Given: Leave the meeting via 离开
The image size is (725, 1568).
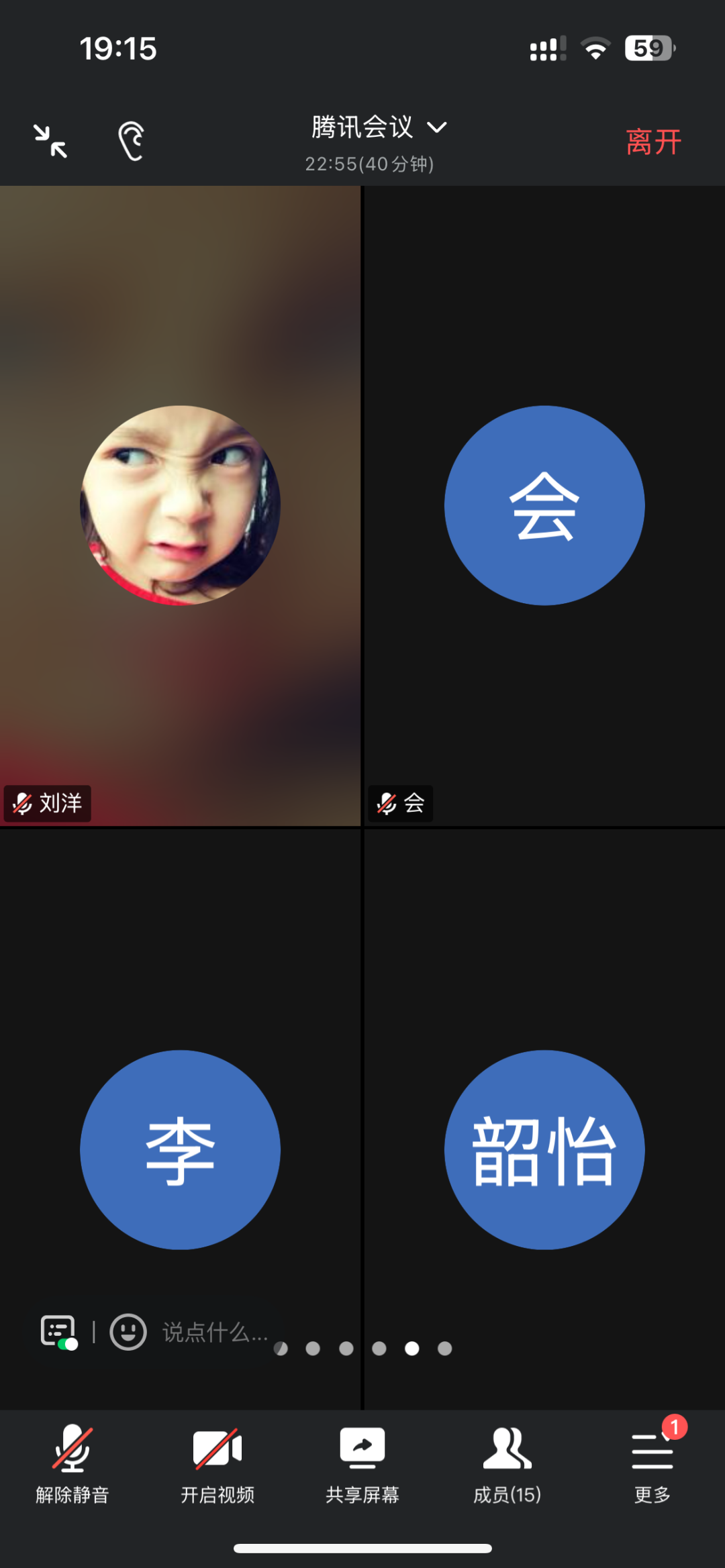Looking at the screenshot, I should [652, 142].
